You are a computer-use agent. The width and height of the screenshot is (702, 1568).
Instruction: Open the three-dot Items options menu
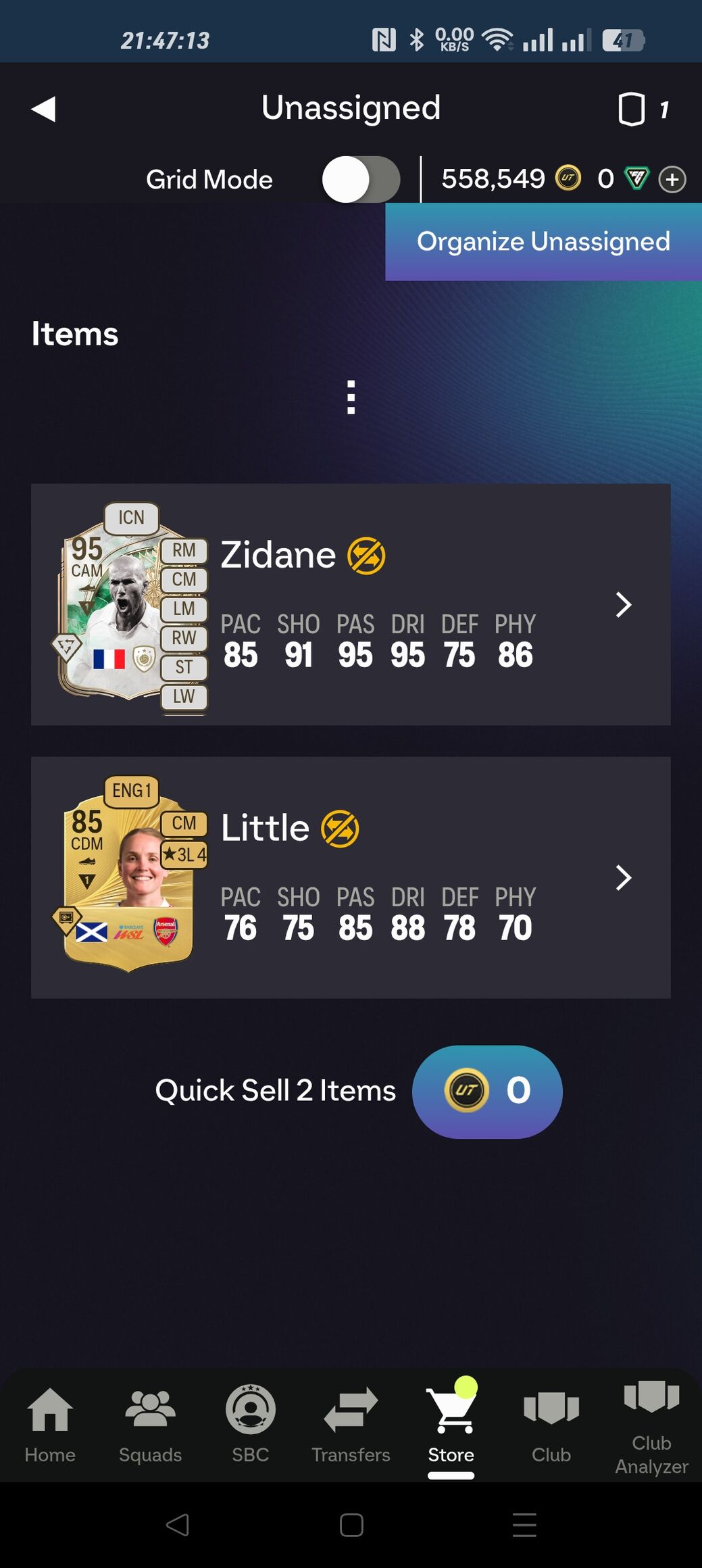click(351, 397)
